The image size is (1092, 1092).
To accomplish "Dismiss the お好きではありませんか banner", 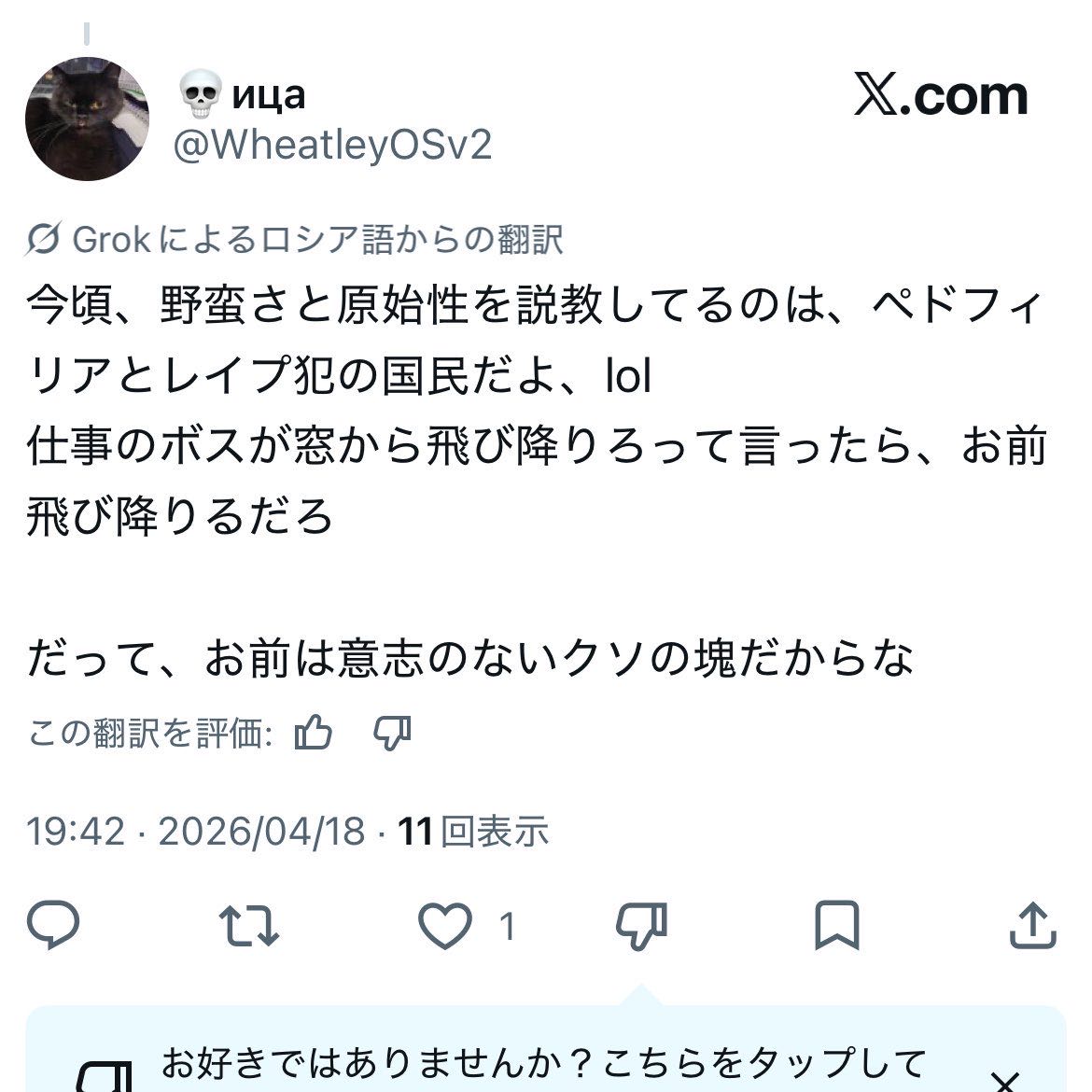I will coord(1003,1083).
